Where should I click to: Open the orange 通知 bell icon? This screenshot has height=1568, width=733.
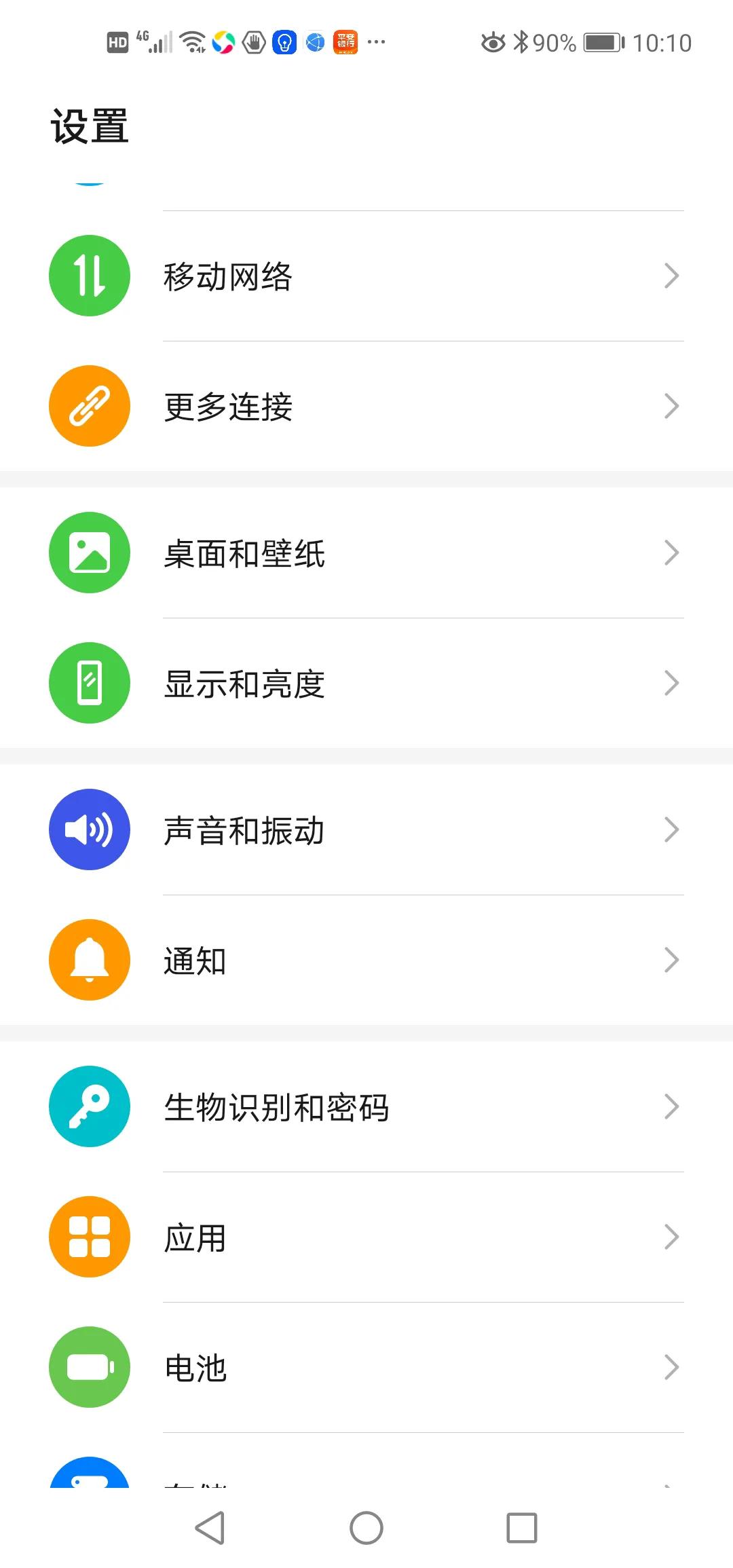point(88,960)
